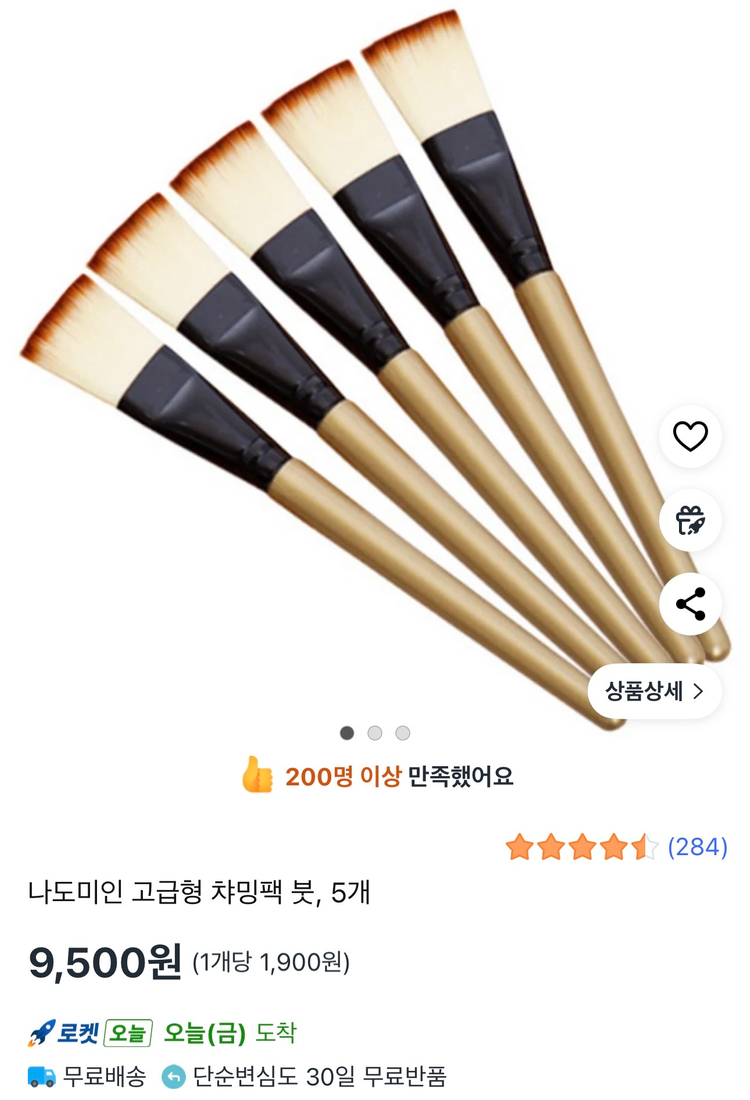The width and height of the screenshot is (750, 1100).
Task: Select the second carousel dot
Action: click(x=375, y=733)
